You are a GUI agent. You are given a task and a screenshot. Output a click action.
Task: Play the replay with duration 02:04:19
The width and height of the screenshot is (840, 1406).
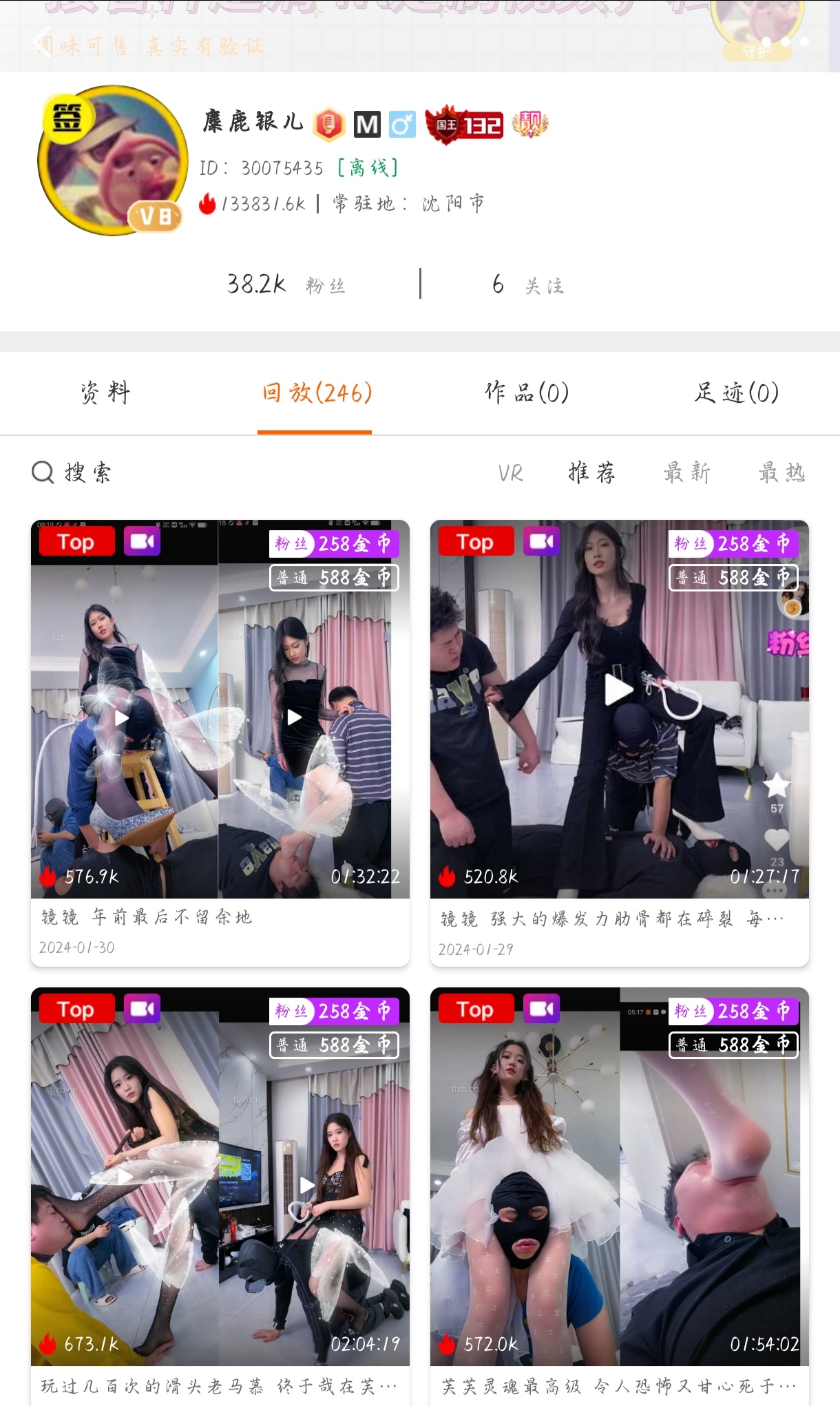[220, 1177]
